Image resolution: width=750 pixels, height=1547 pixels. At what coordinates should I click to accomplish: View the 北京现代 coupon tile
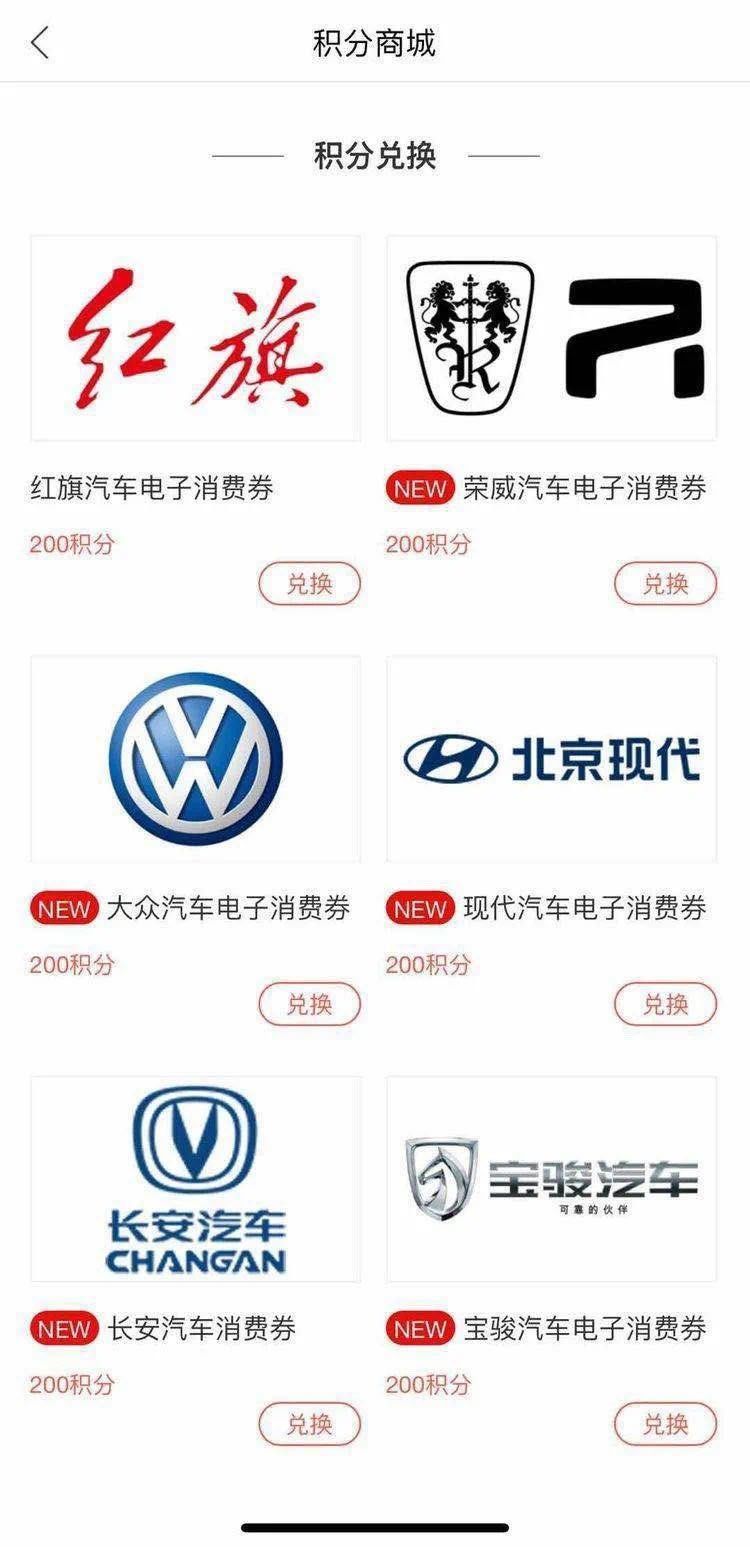coord(551,759)
